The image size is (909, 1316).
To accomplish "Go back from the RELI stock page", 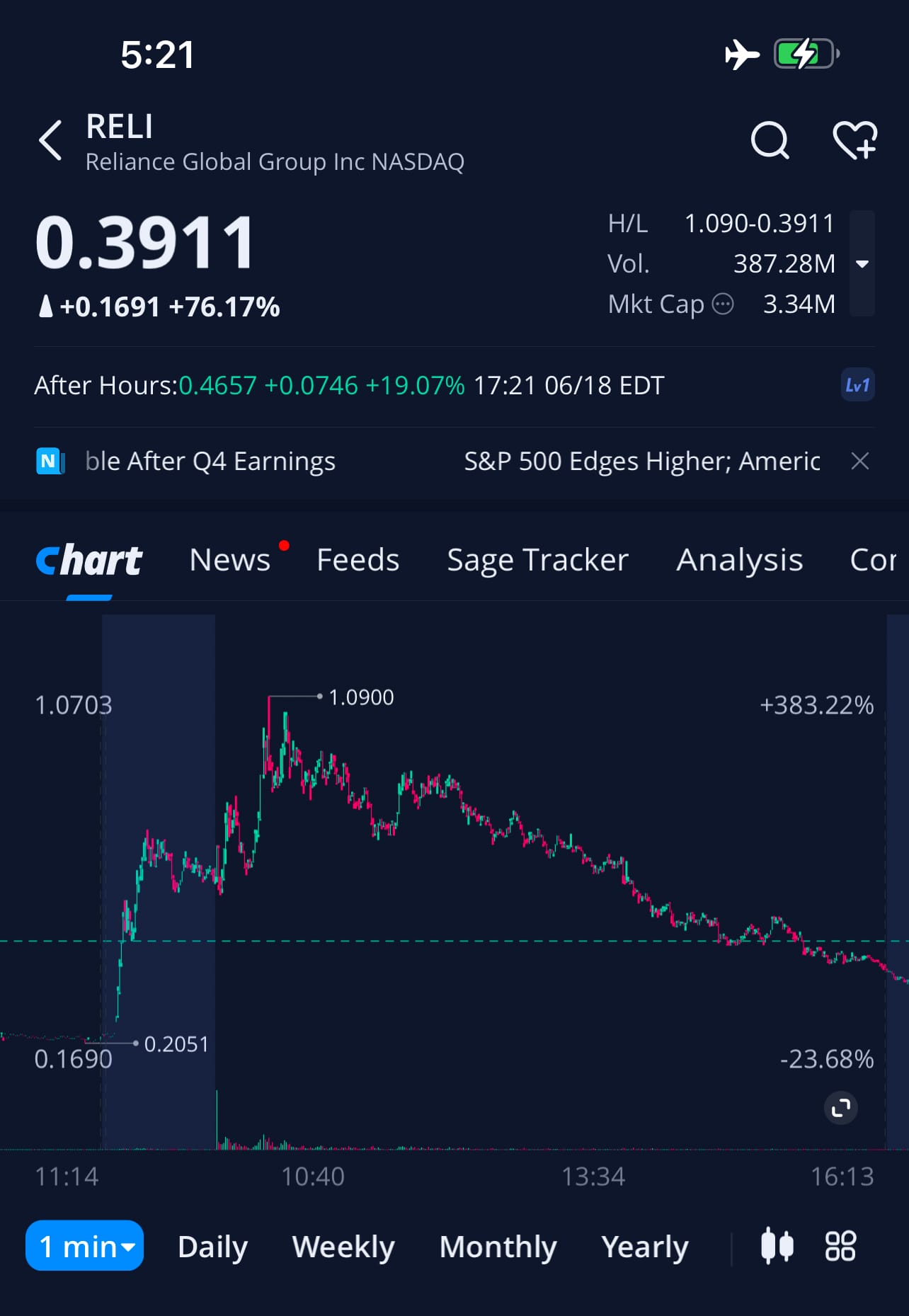I will point(51,140).
